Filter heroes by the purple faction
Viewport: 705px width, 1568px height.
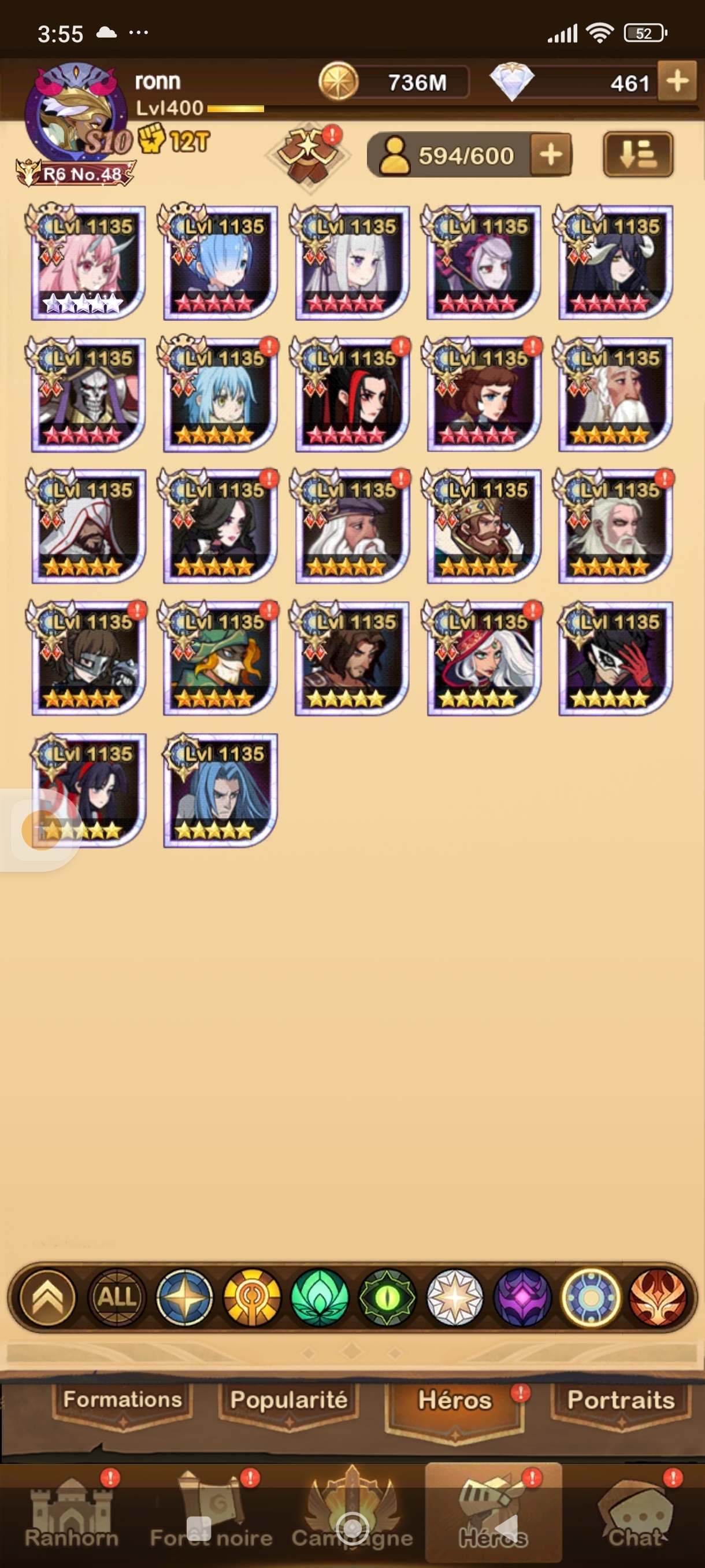point(522,1297)
